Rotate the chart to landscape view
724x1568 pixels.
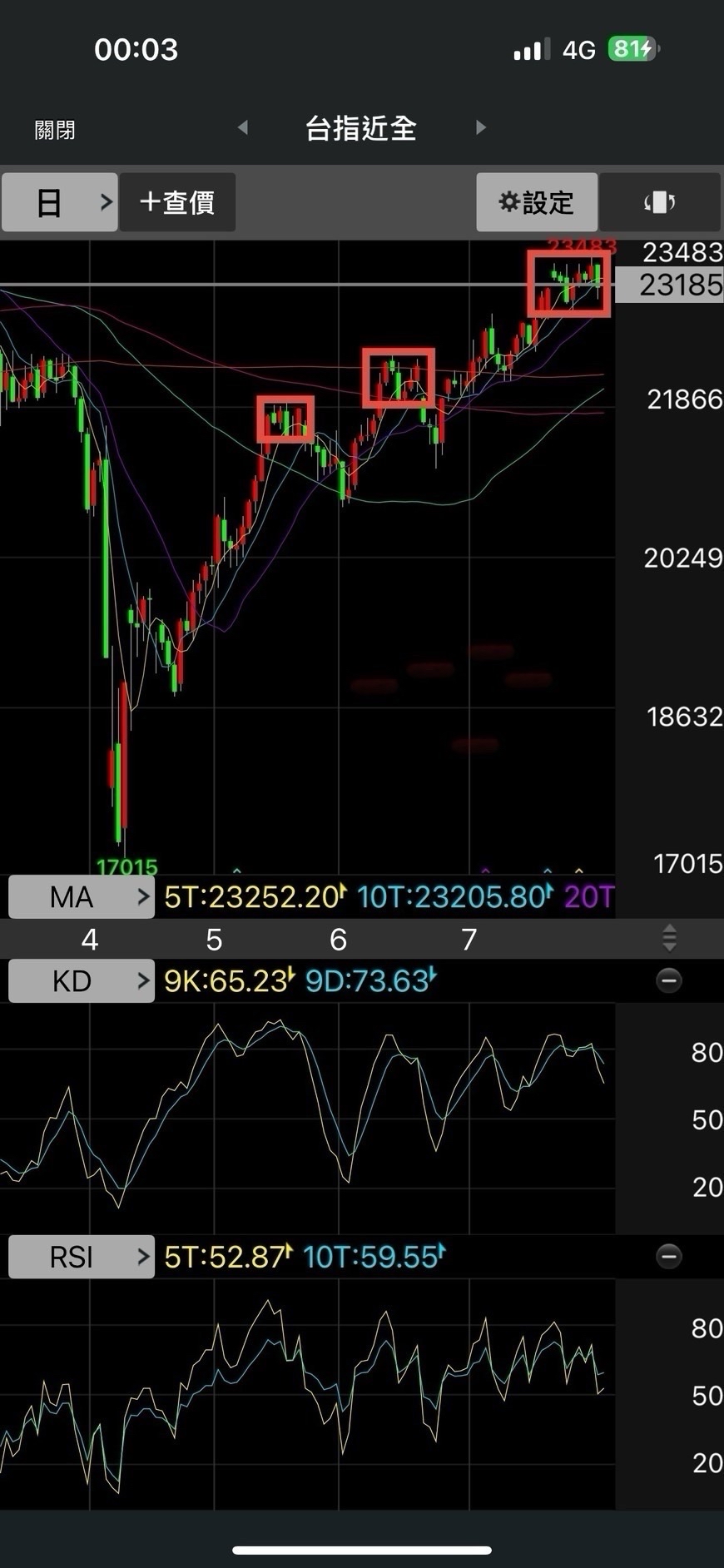(x=659, y=202)
